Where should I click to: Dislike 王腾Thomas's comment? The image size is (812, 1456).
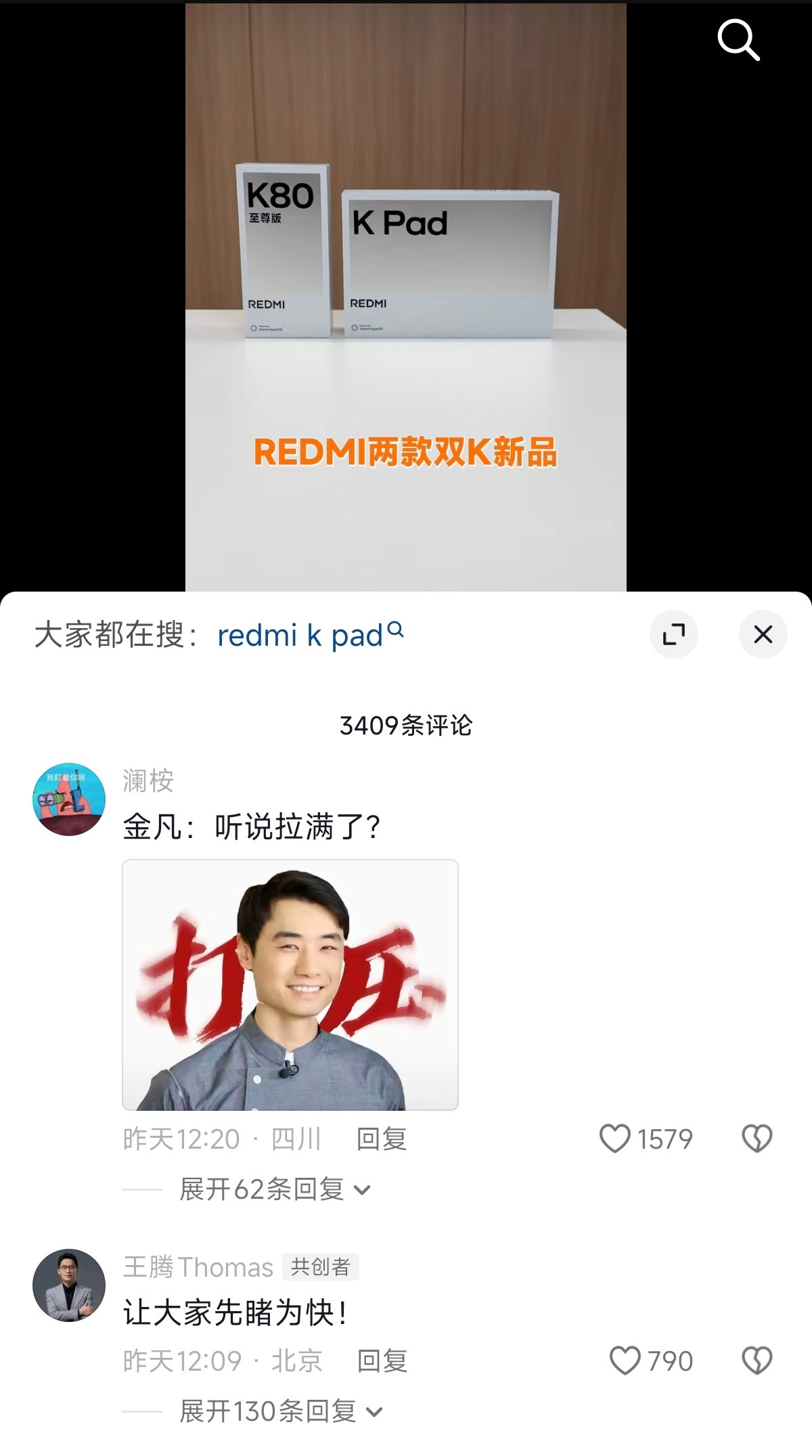757,1361
